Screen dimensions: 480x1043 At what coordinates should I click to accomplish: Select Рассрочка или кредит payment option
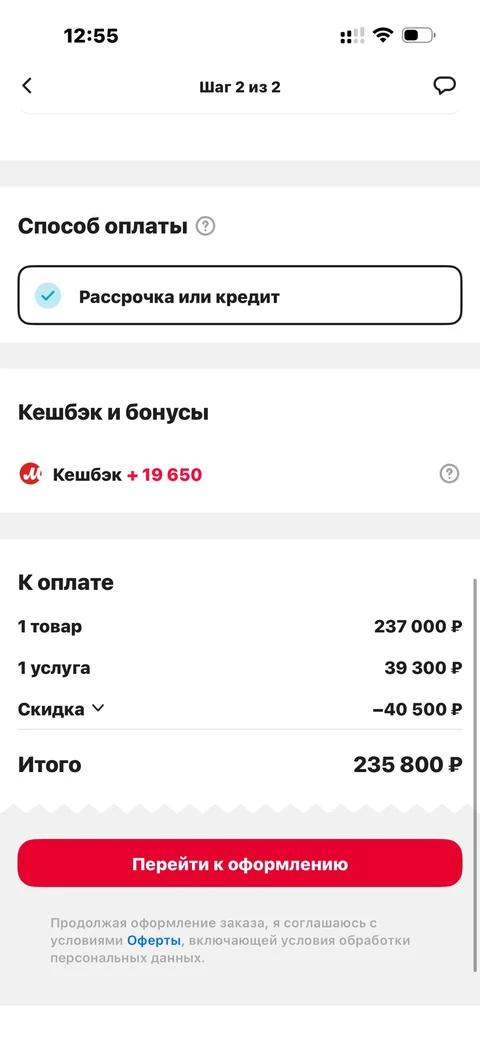click(239, 296)
